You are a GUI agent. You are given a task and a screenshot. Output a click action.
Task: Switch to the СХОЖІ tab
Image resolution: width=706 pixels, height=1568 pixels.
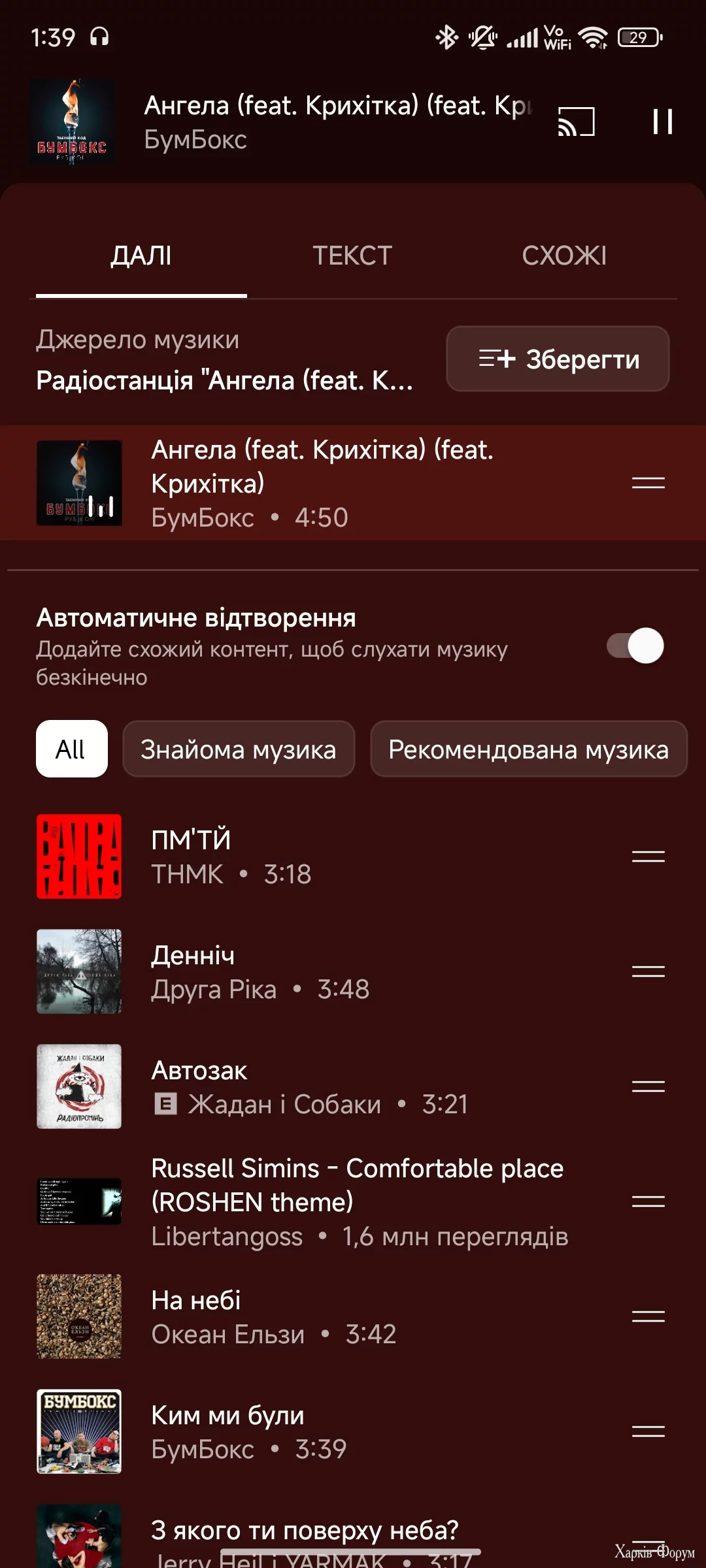(x=563, y=255)
